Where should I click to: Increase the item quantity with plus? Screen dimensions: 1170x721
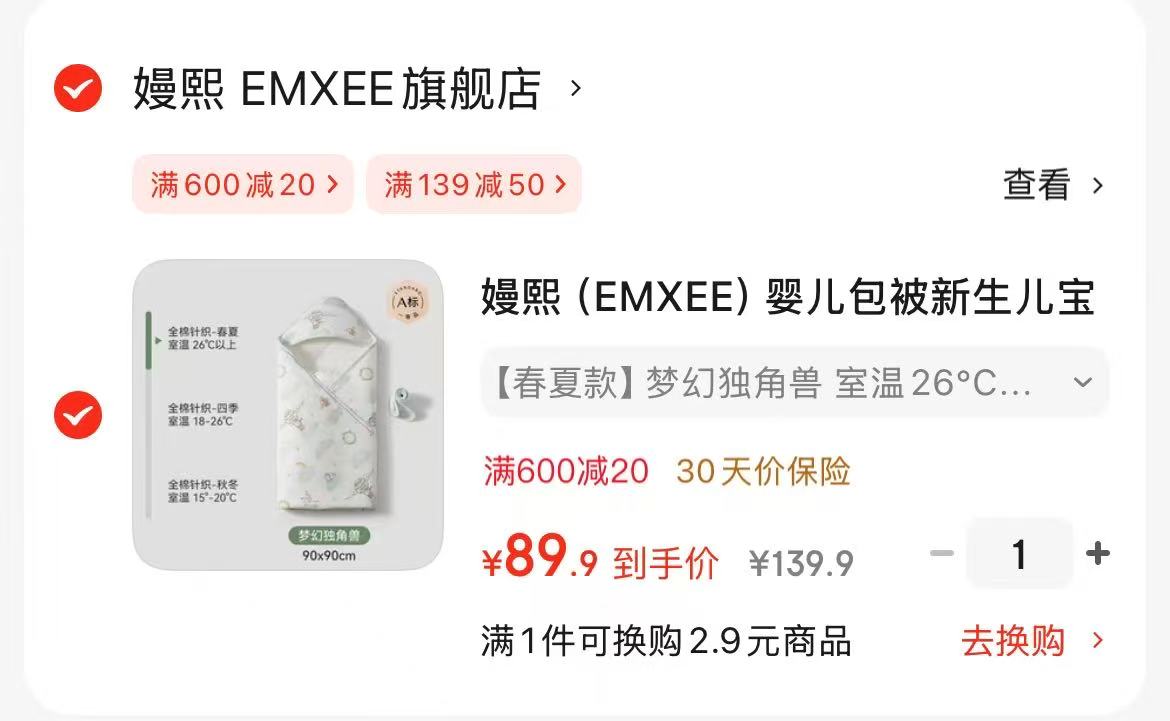[1097, 554]
